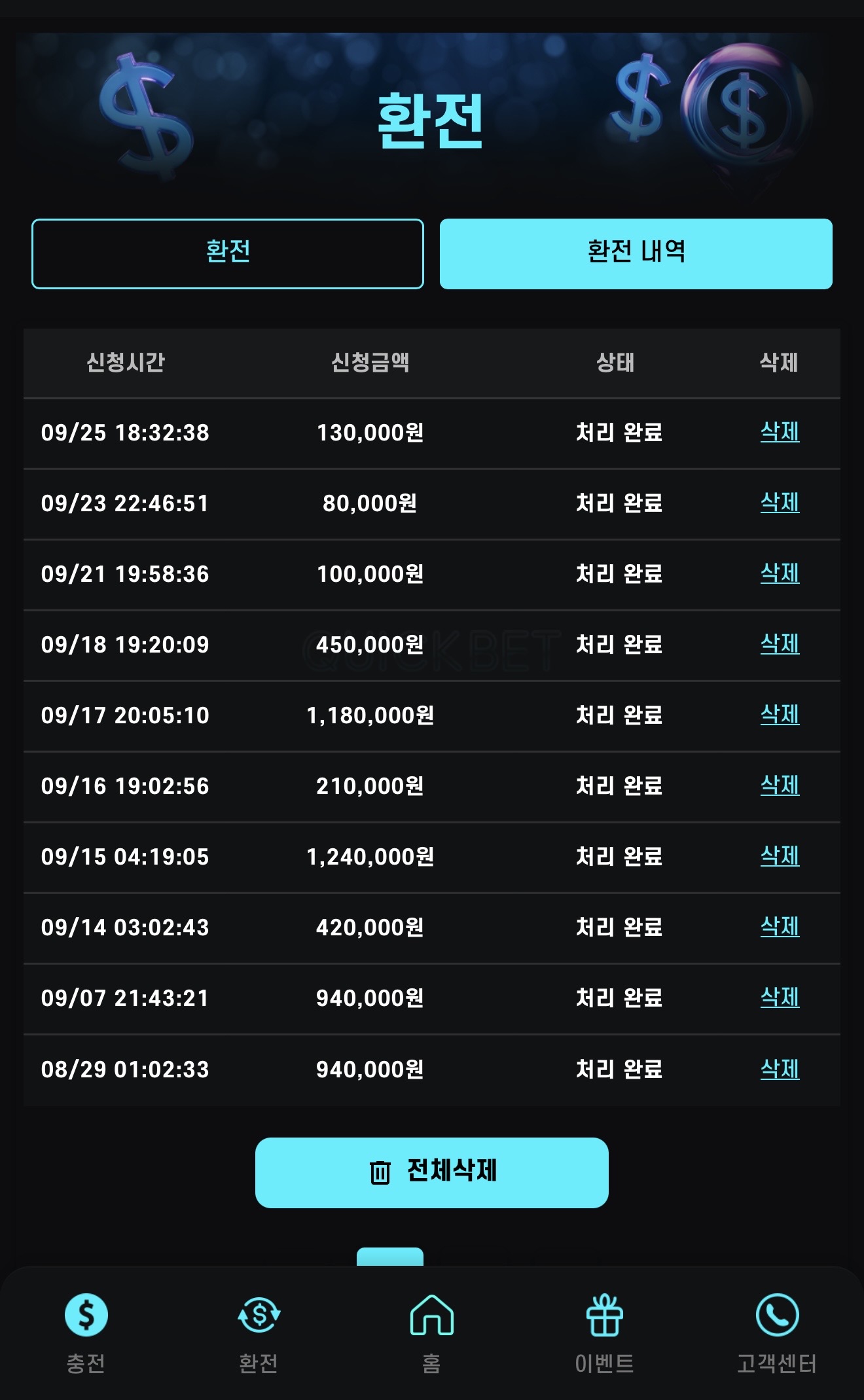The width and height of the screenshot is (864, 1400).
Task: Tap 삭제 on the 09/16 19:02:56 row
Action: pos(780,785)
